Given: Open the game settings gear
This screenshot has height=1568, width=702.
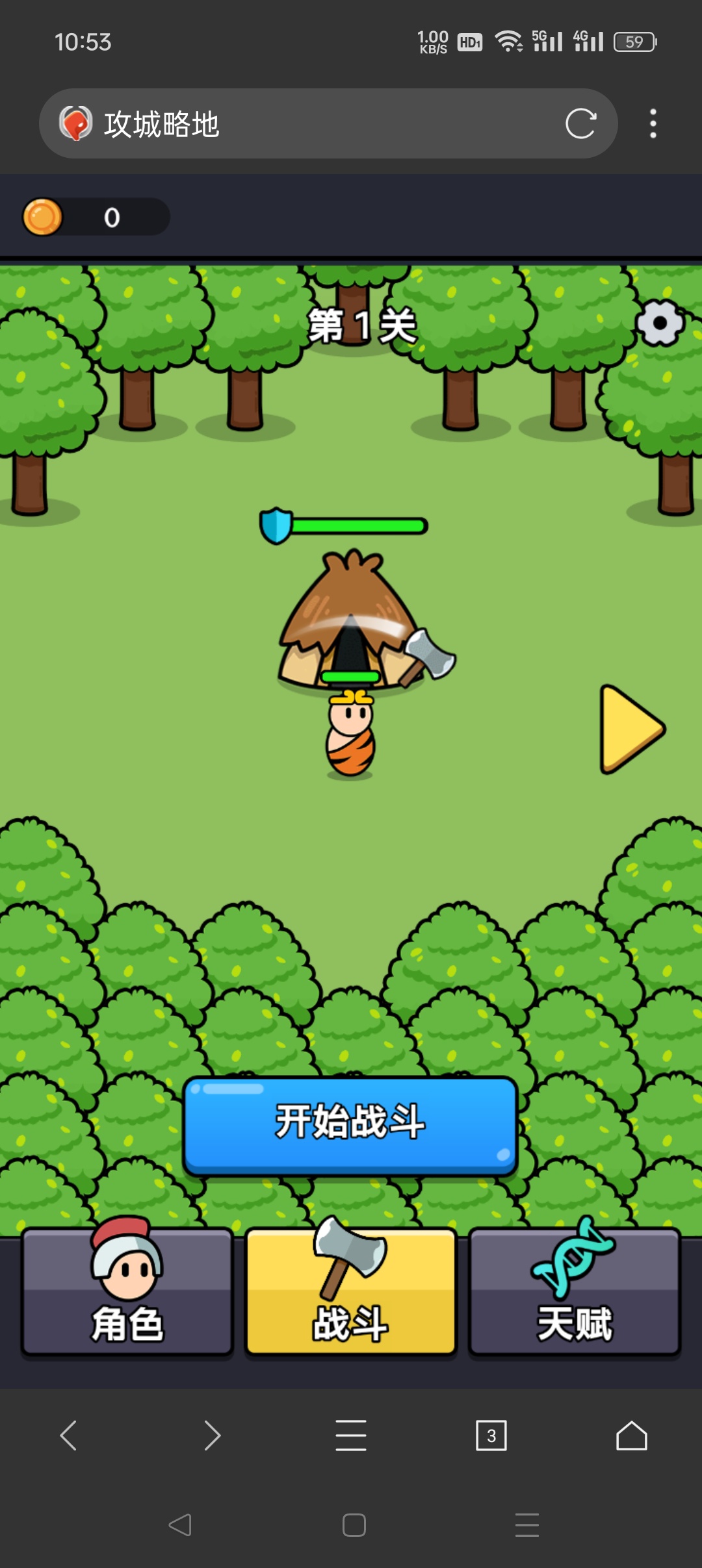Looking at the screenshot, I should pyautogui.click(x=660, y=323).
